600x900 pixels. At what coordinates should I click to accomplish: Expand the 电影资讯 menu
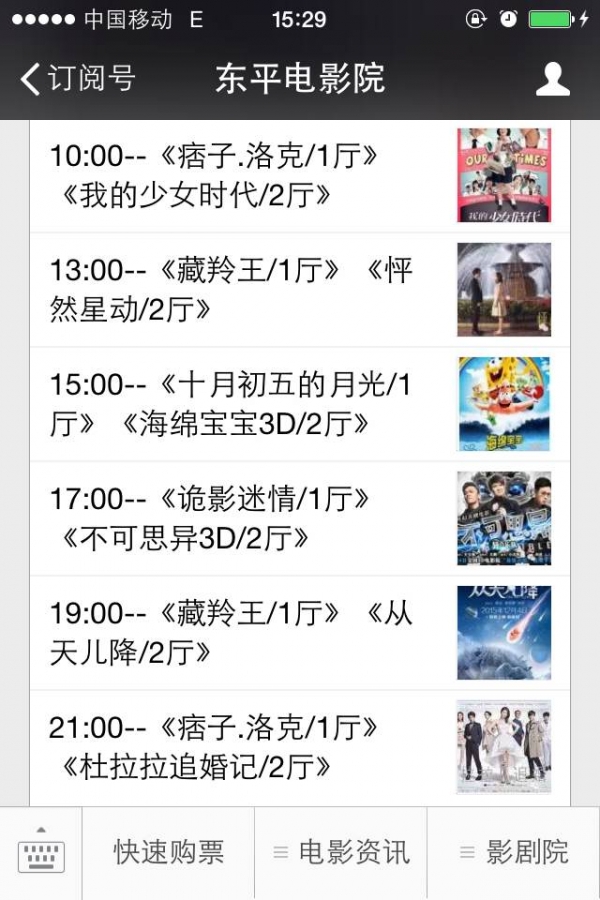pyautogui.click(x=341, y=853)
